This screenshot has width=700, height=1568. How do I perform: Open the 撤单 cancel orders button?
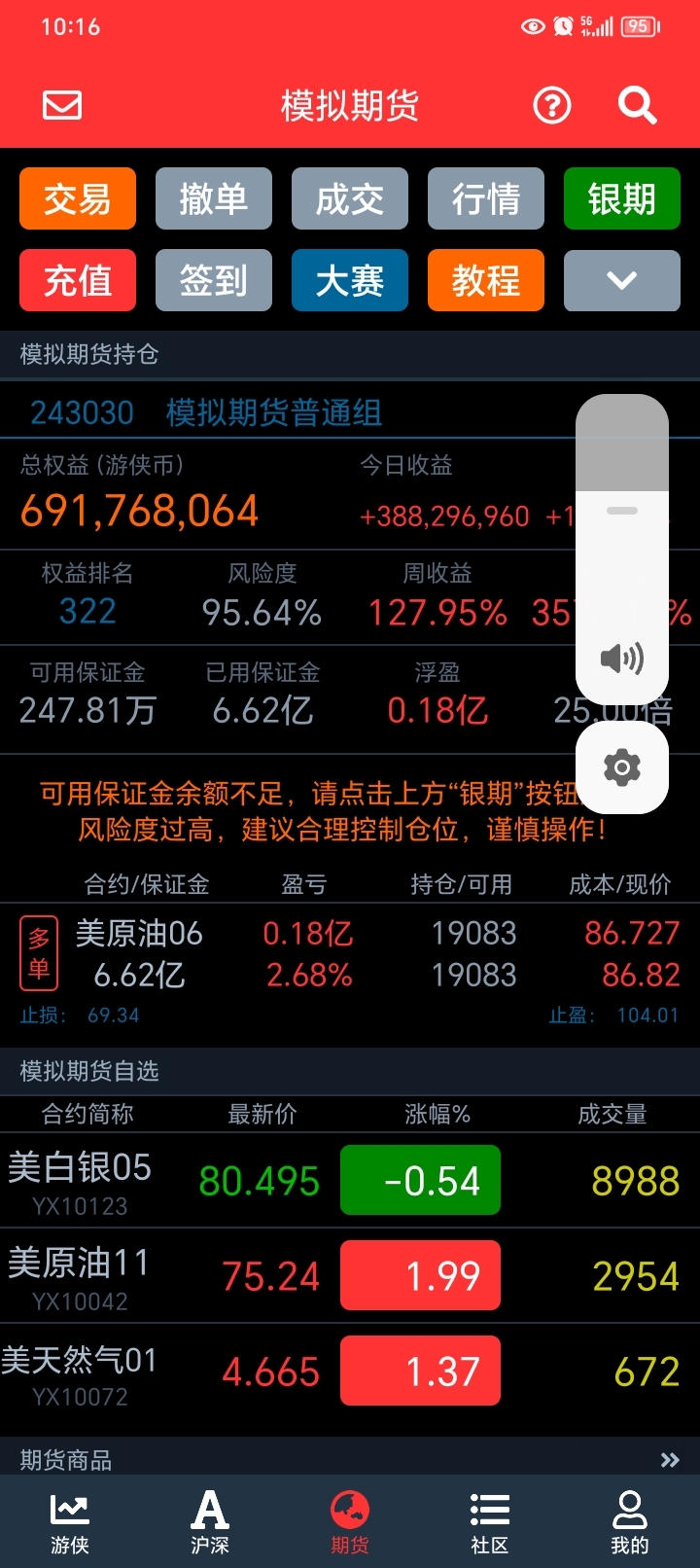tap(214, 199)
